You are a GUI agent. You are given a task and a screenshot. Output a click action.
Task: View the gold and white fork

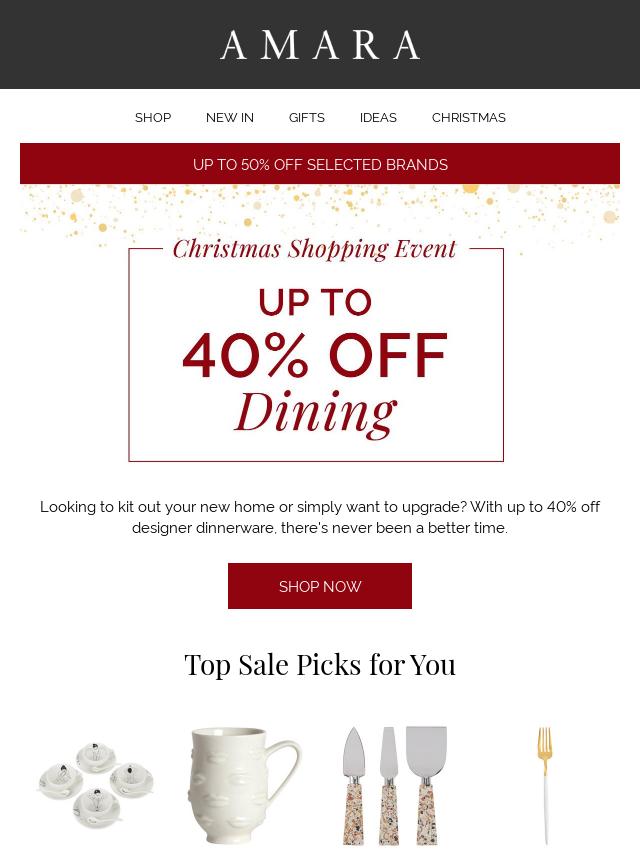coord(544,784)
